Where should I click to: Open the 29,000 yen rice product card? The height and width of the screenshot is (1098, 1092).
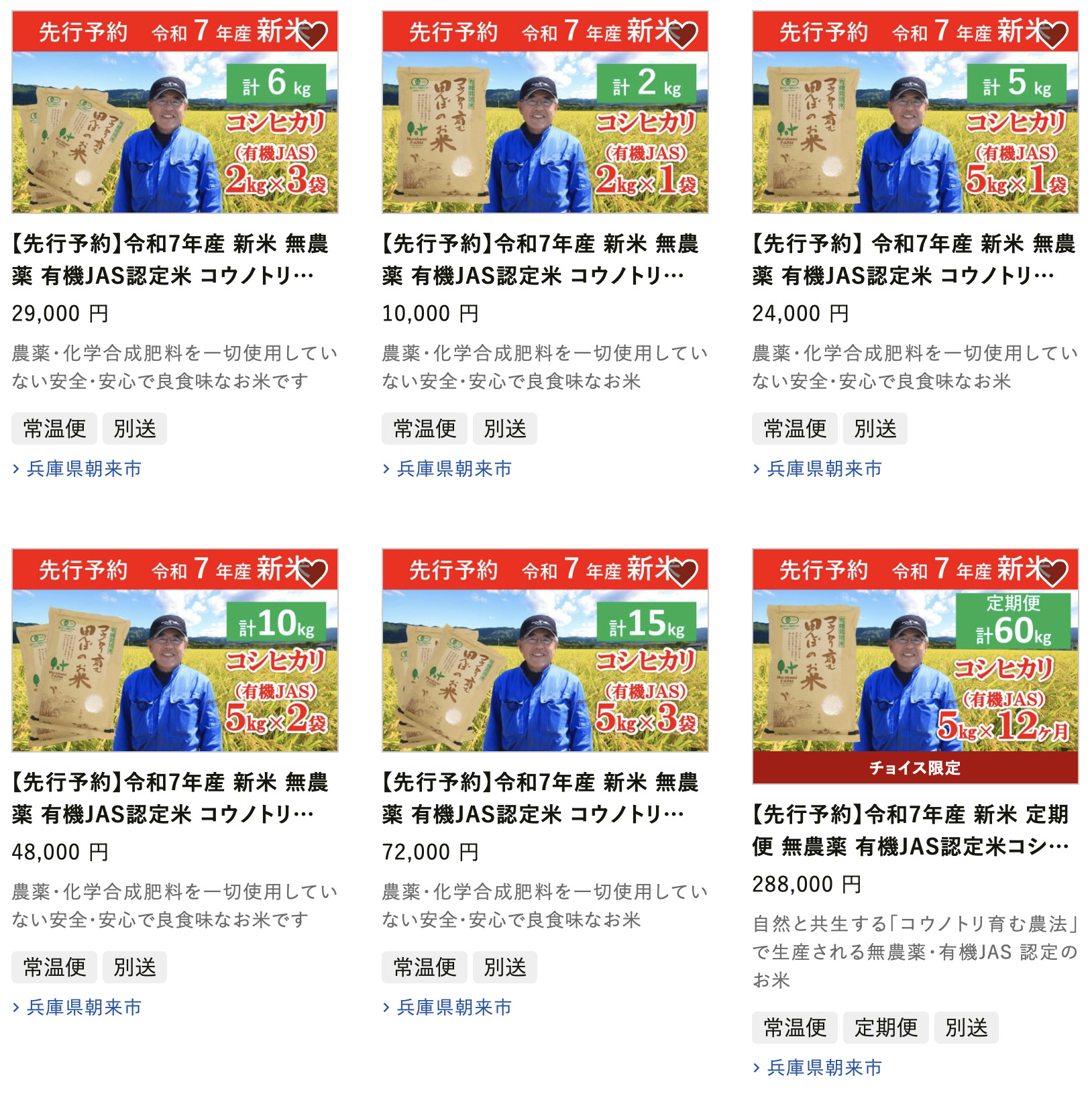point(170,259)
